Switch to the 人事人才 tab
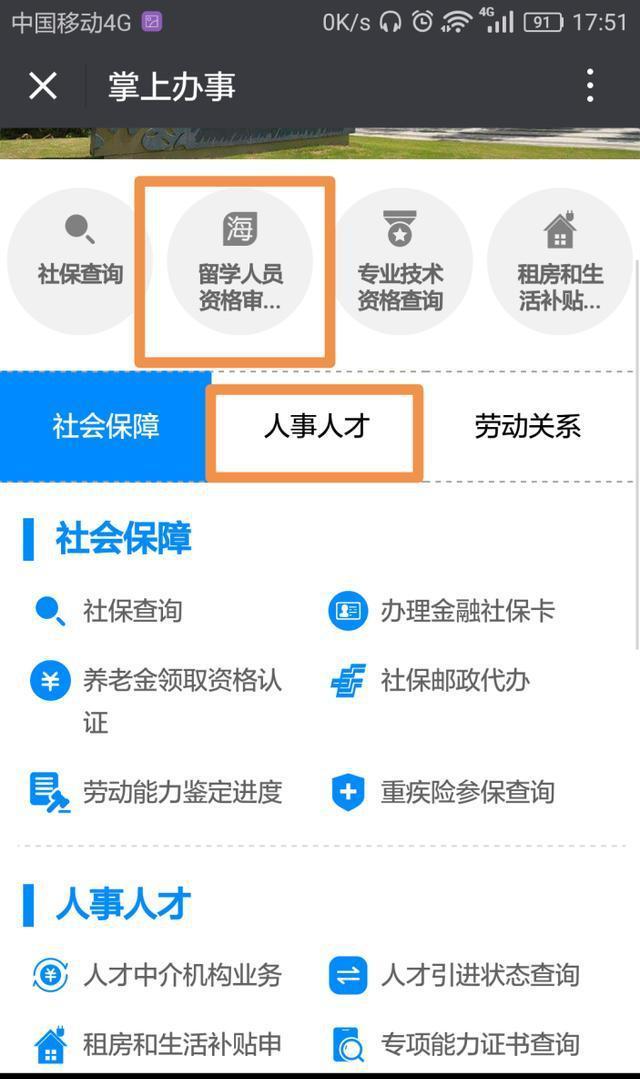The width and height of the screenshot is (640, 1079). 316,427
